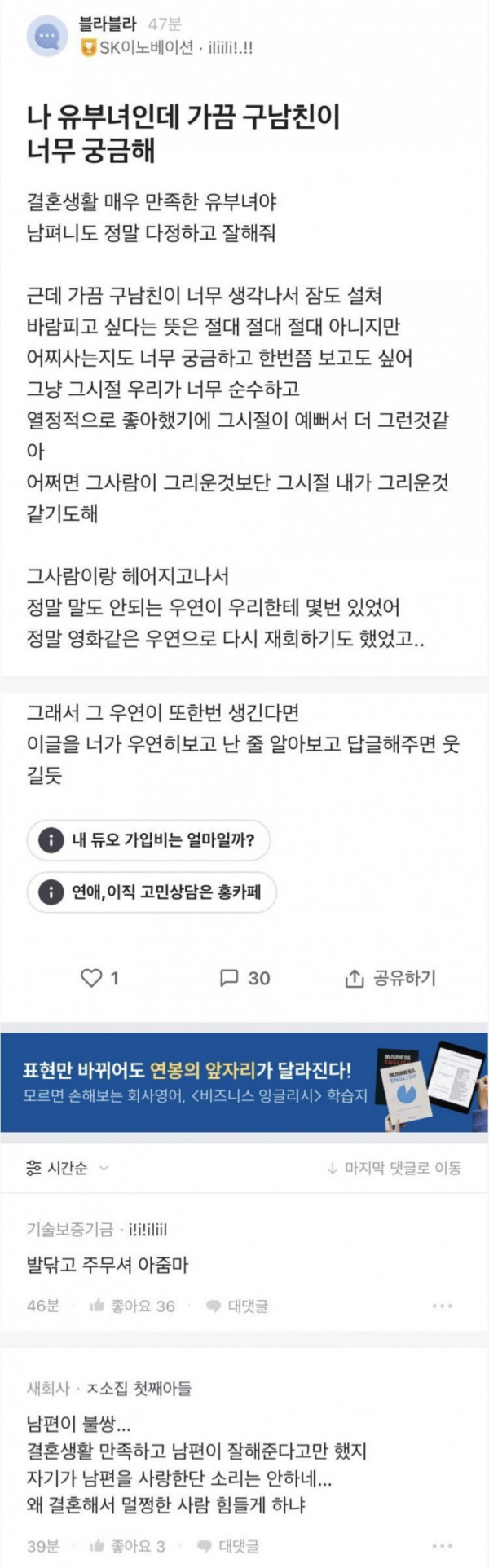489x1568 pixels.
Task: Open the 연애,이직 고민상담은 홍카페 chip
Action: (x=152, y=892)
